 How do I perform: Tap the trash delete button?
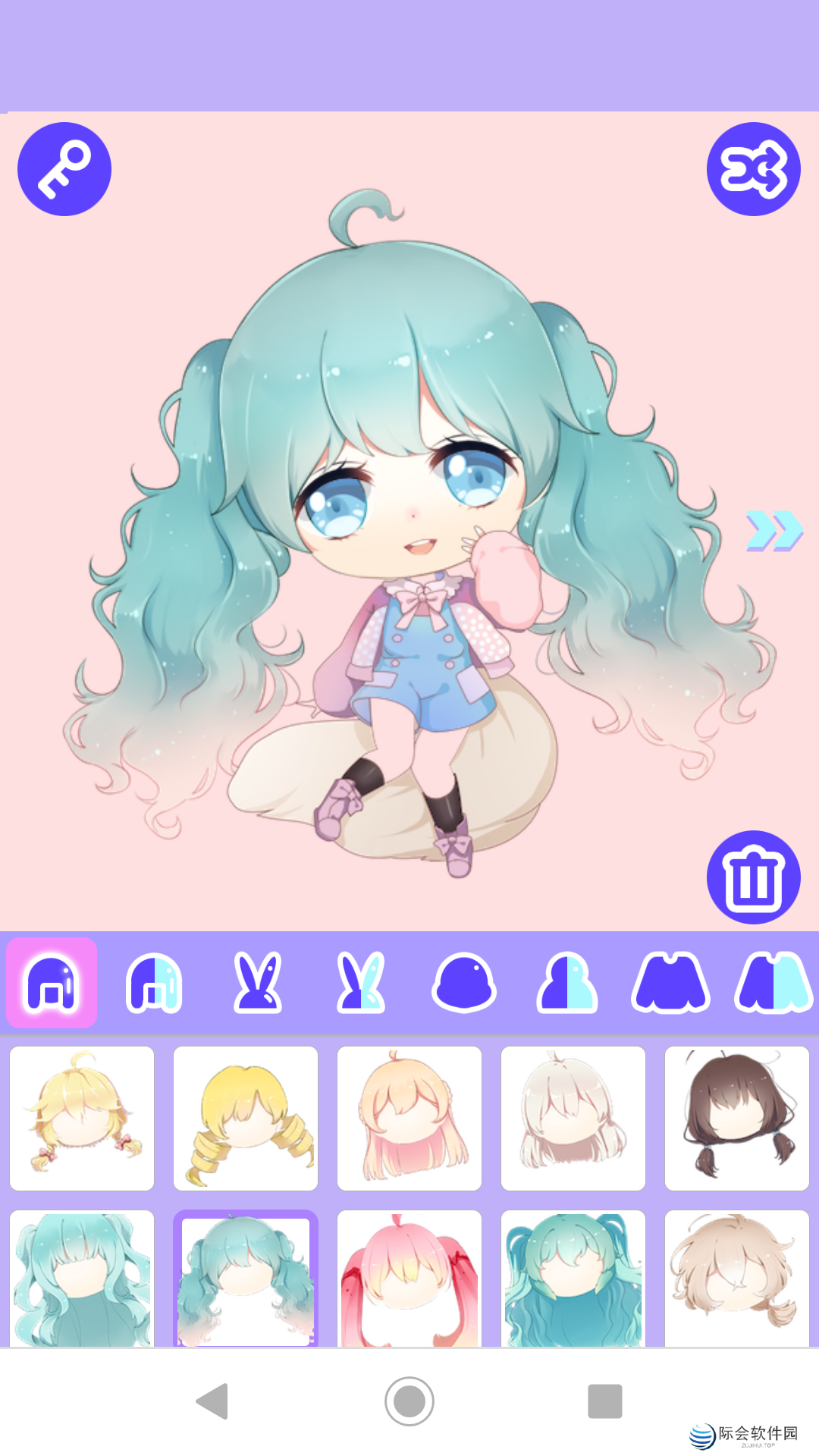click(x=753, y=877)
